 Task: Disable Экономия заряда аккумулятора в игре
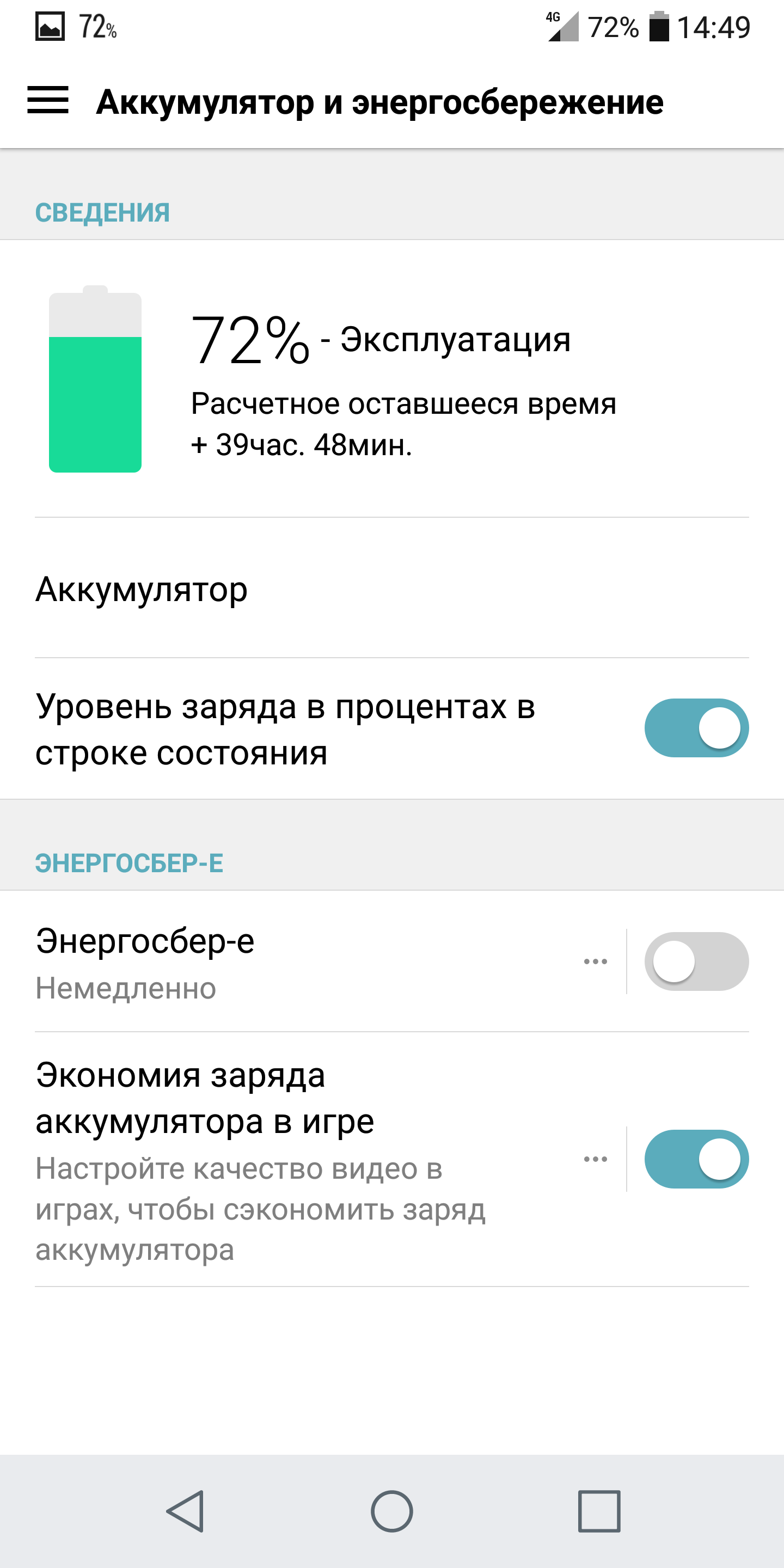pos(696,1159)
